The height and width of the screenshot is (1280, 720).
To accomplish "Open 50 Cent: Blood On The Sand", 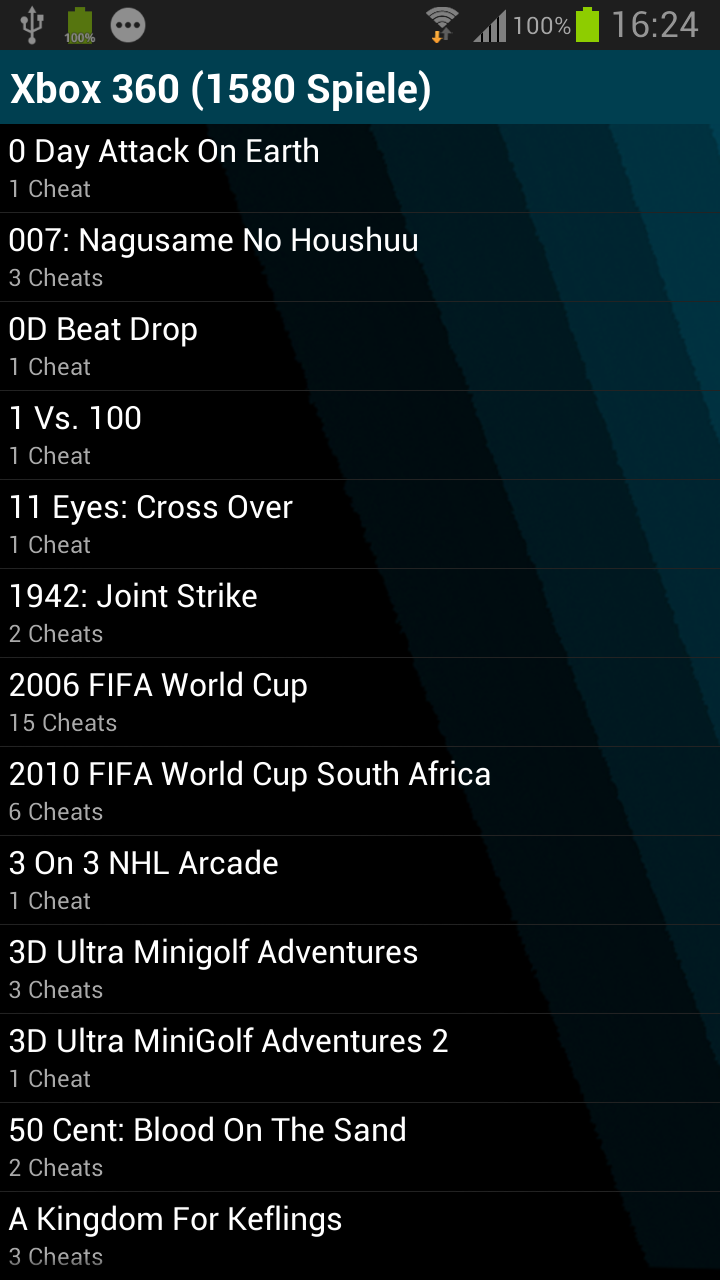I will tap(360, 1147).
